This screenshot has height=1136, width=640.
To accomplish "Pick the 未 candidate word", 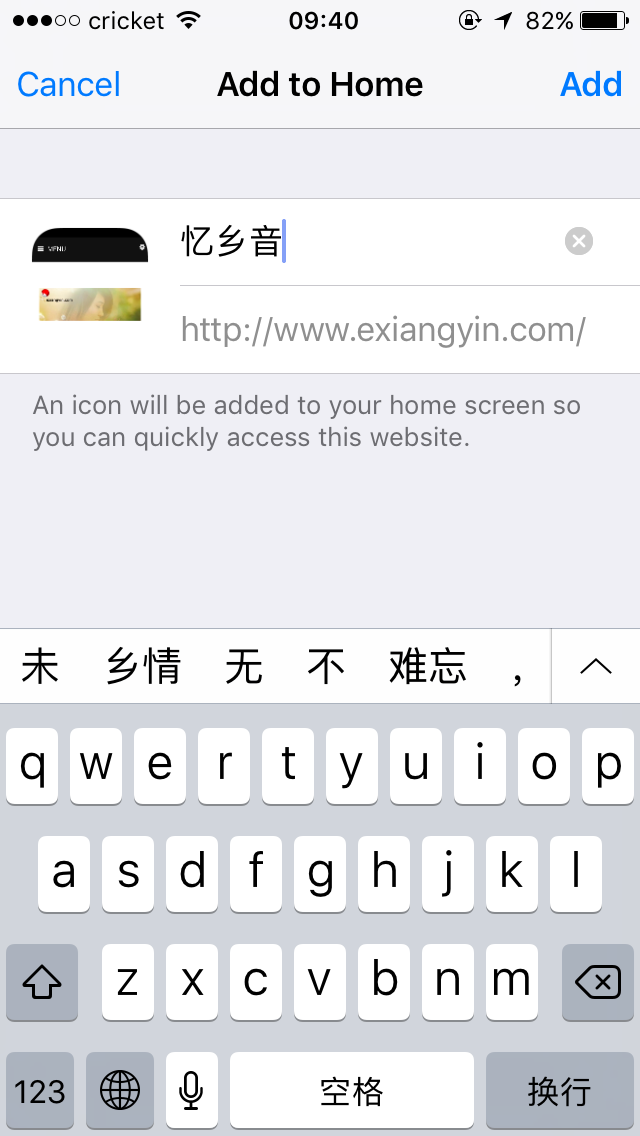I will [x=40, y=667].
